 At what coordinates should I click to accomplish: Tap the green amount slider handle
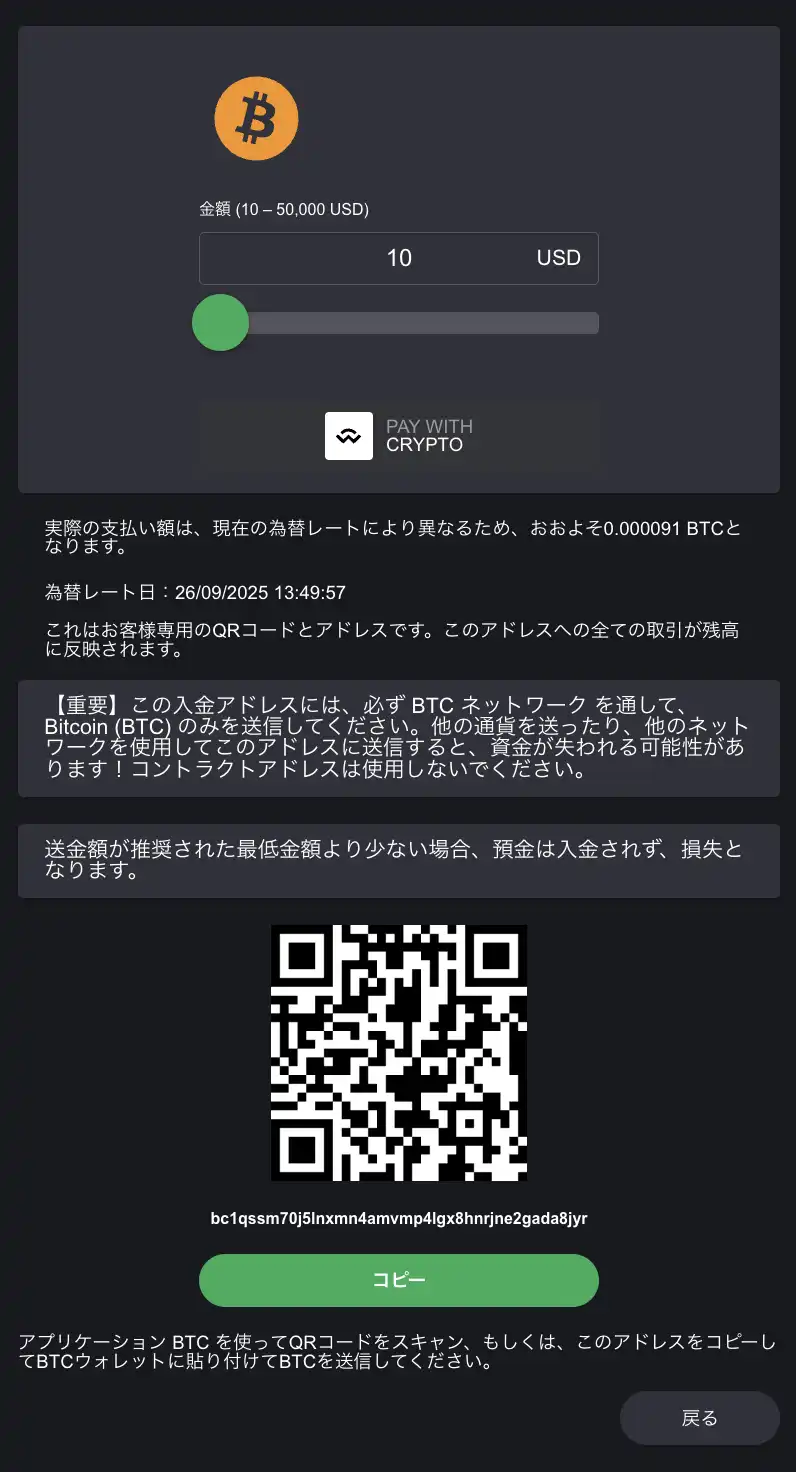220,322
